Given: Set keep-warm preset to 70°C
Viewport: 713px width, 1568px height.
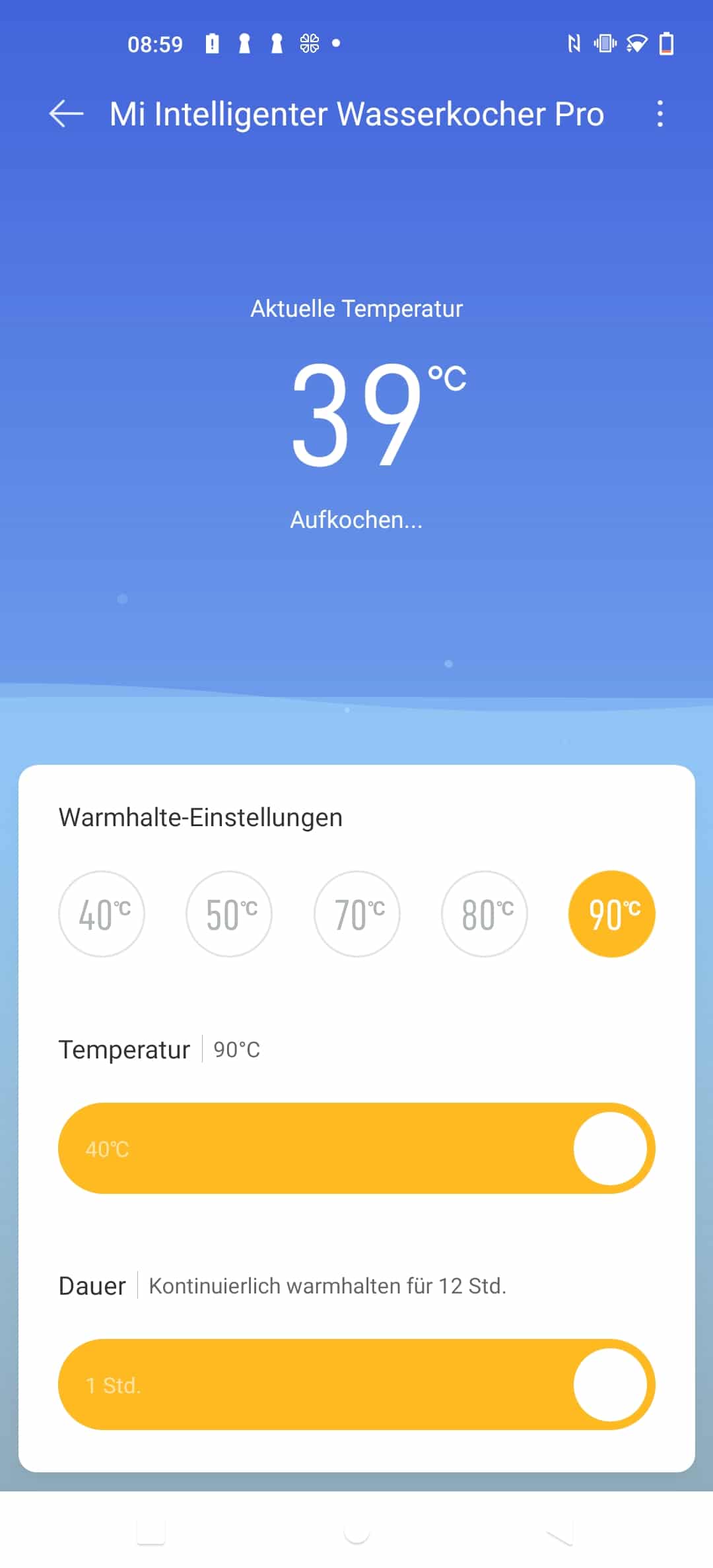Looking at the screenshot, I should pos(357,914).
